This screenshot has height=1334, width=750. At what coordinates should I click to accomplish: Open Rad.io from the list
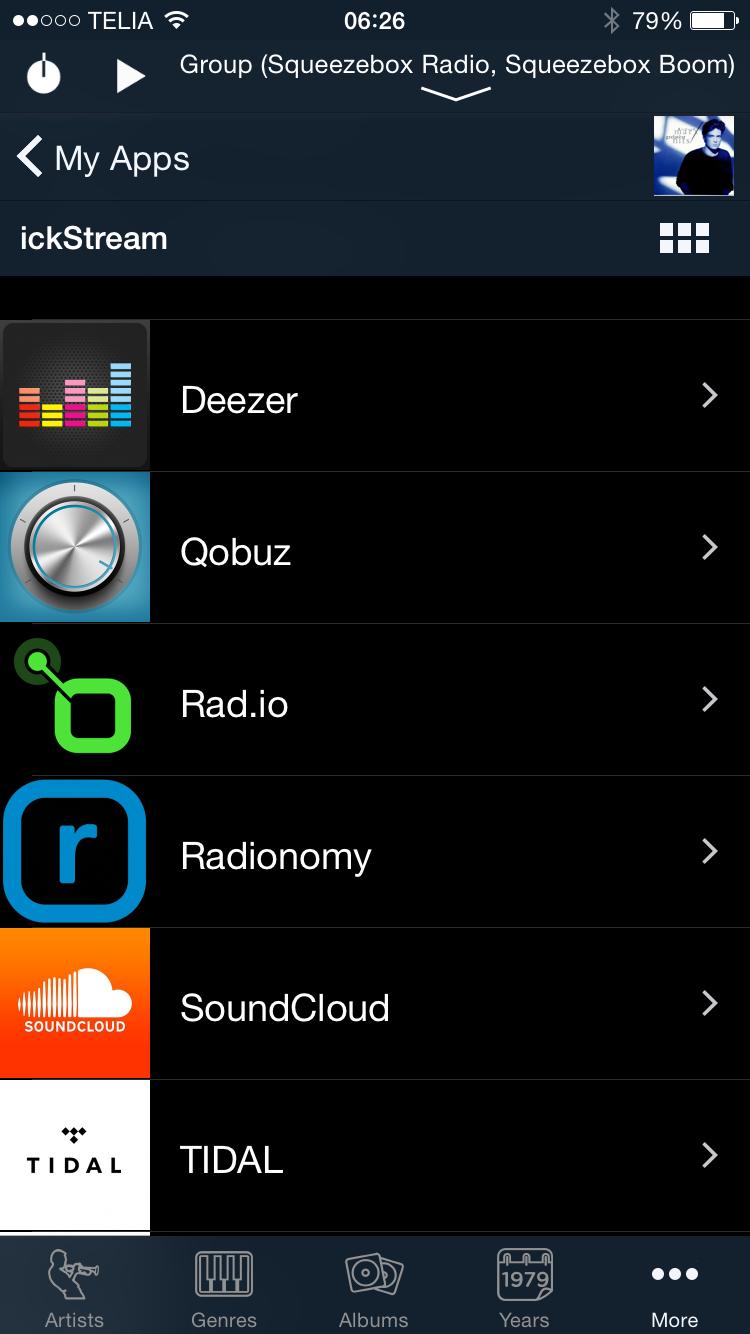375,701
